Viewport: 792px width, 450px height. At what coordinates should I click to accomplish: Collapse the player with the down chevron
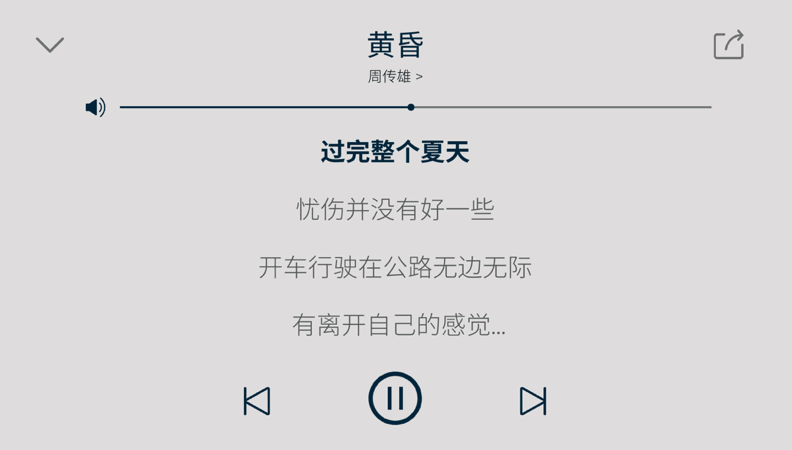tap(50, 45)
